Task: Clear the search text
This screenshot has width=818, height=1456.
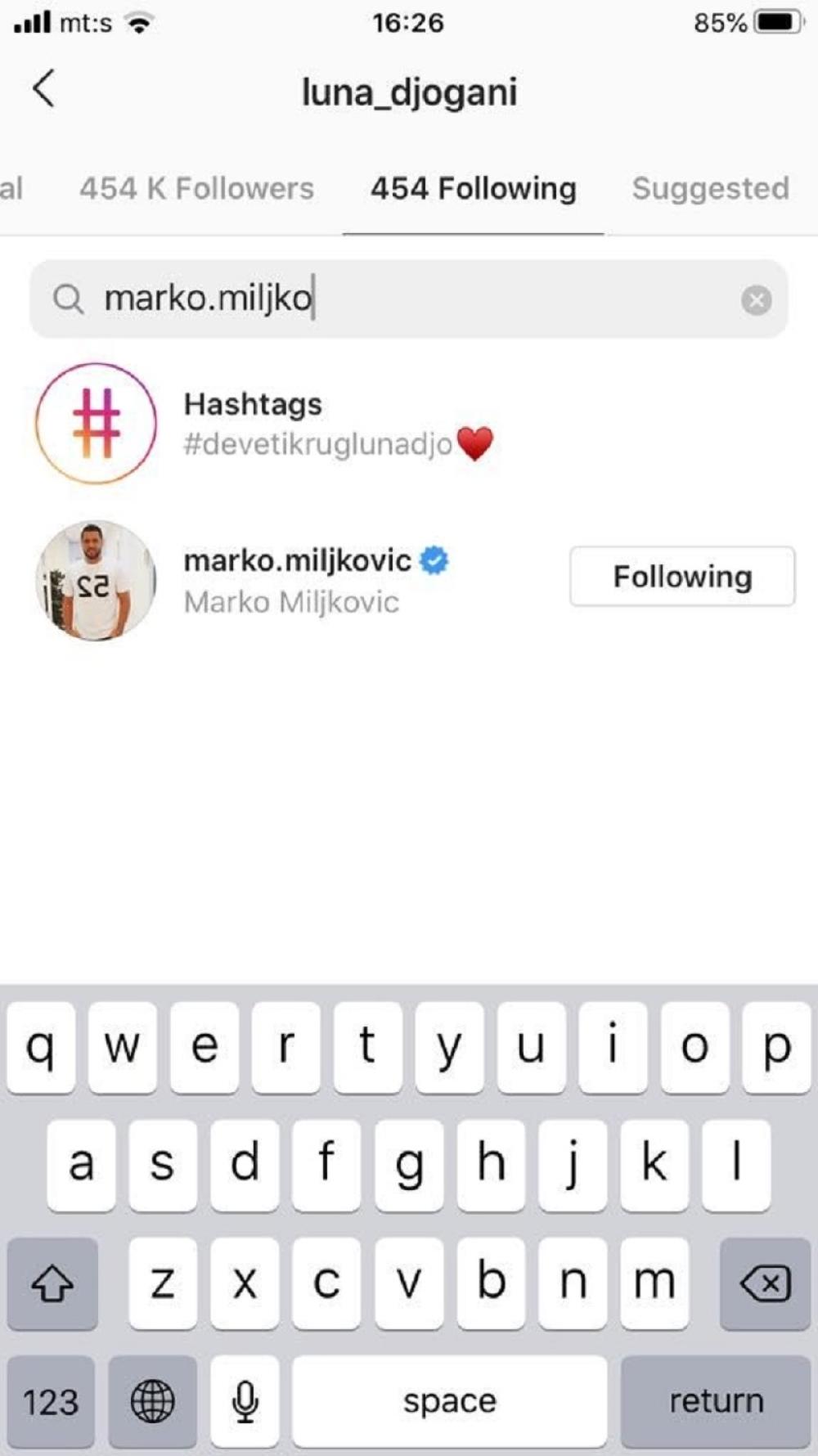Action: (x=756, y=300)
